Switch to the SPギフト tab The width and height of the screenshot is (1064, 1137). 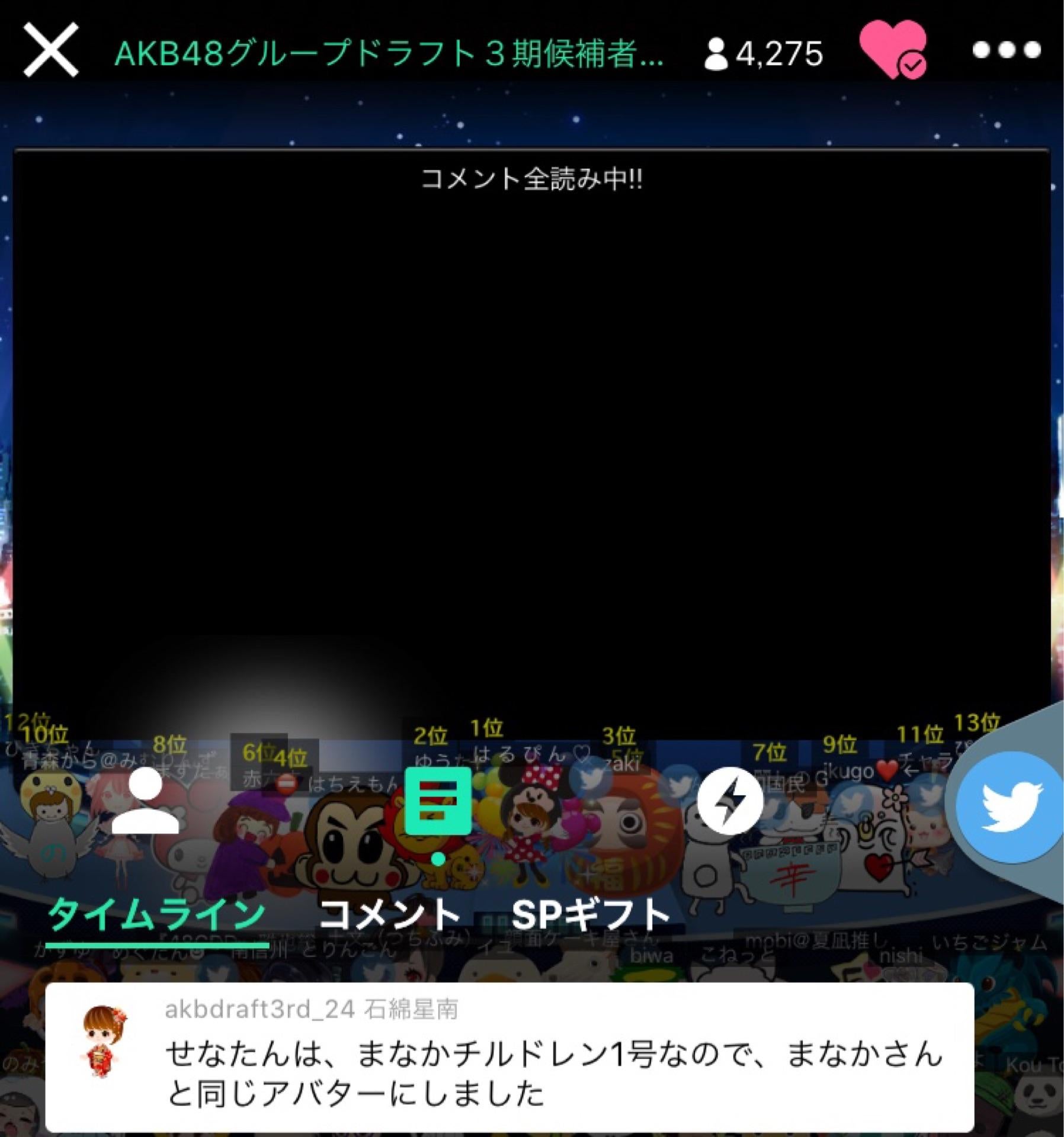click(x=591, y=914)
